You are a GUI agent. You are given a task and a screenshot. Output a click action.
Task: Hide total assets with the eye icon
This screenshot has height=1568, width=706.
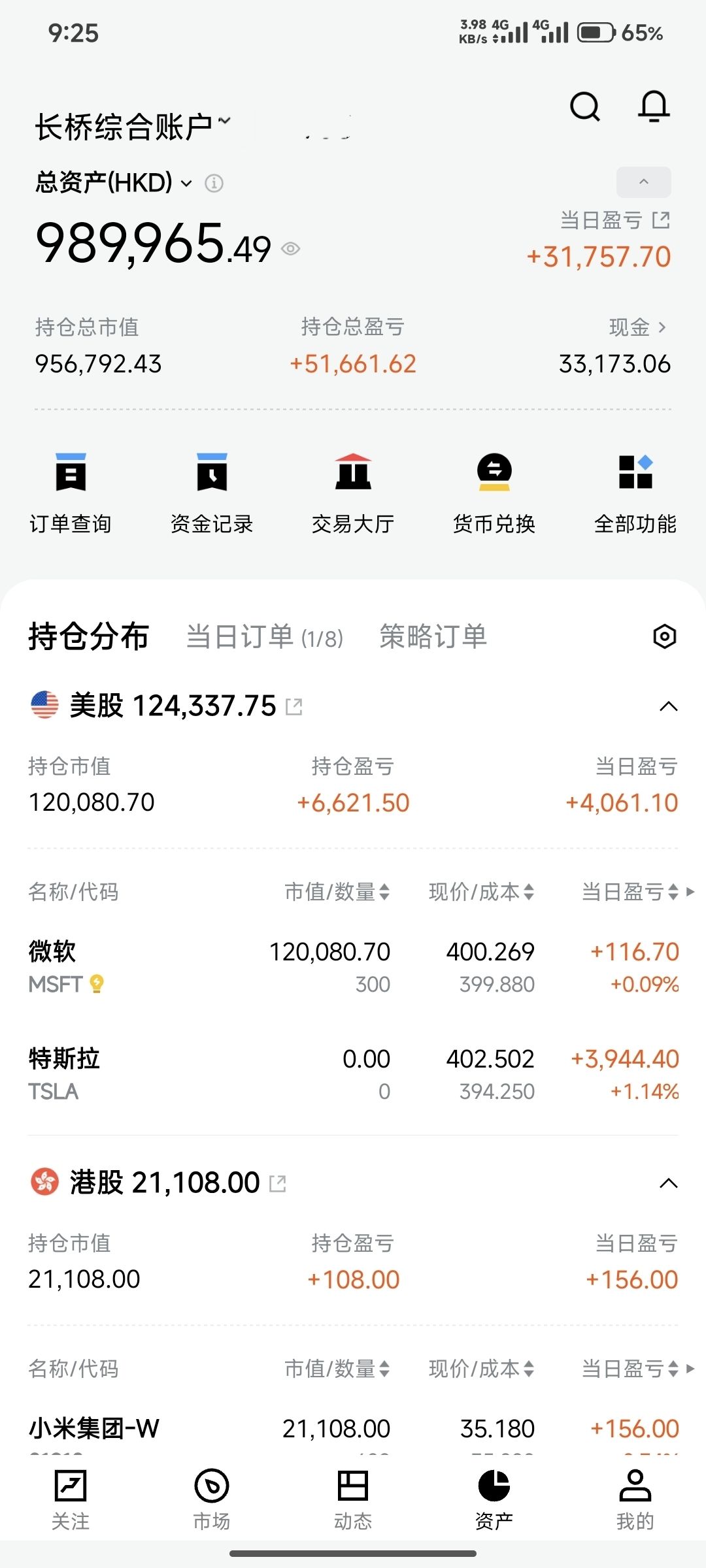(290, 248)
